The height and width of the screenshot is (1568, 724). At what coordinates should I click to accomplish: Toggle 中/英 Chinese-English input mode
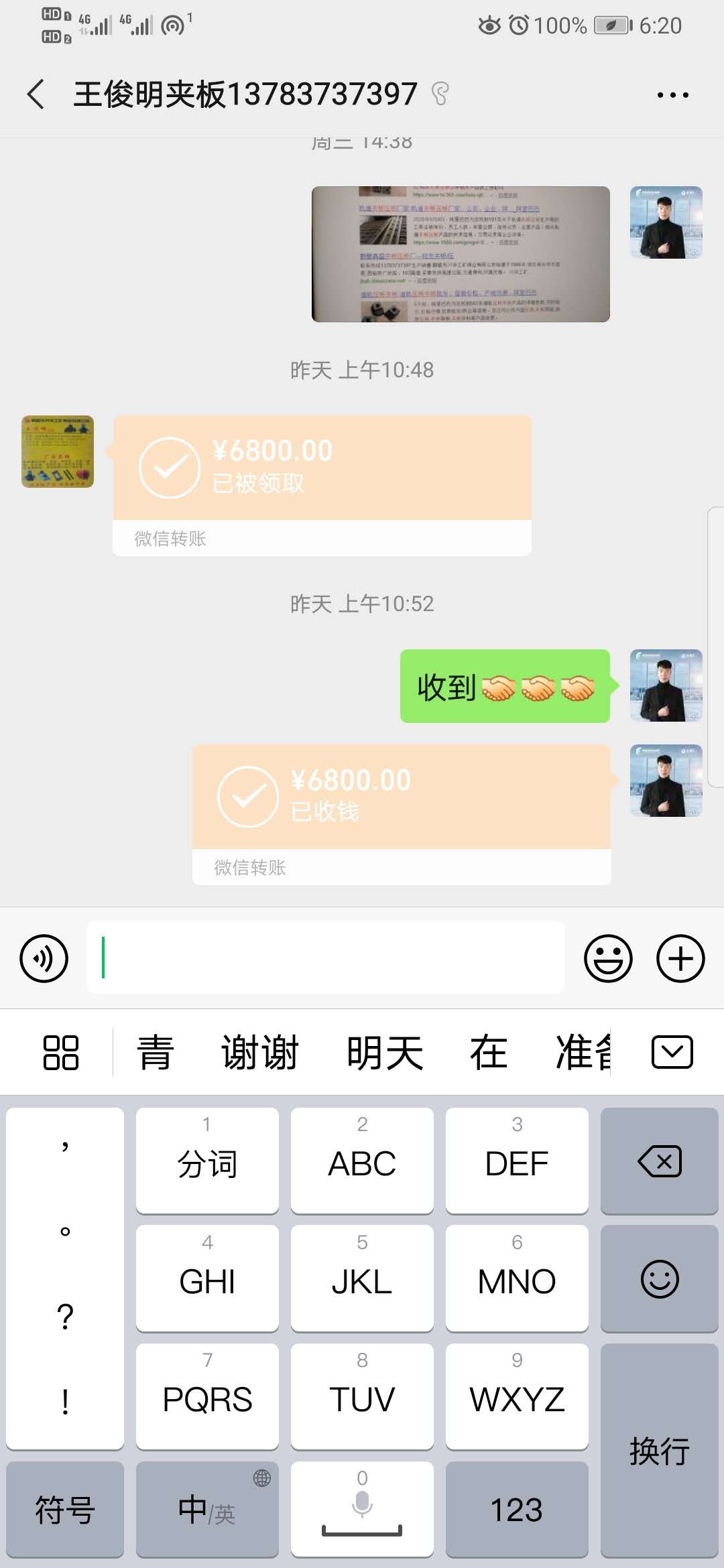205,1509
